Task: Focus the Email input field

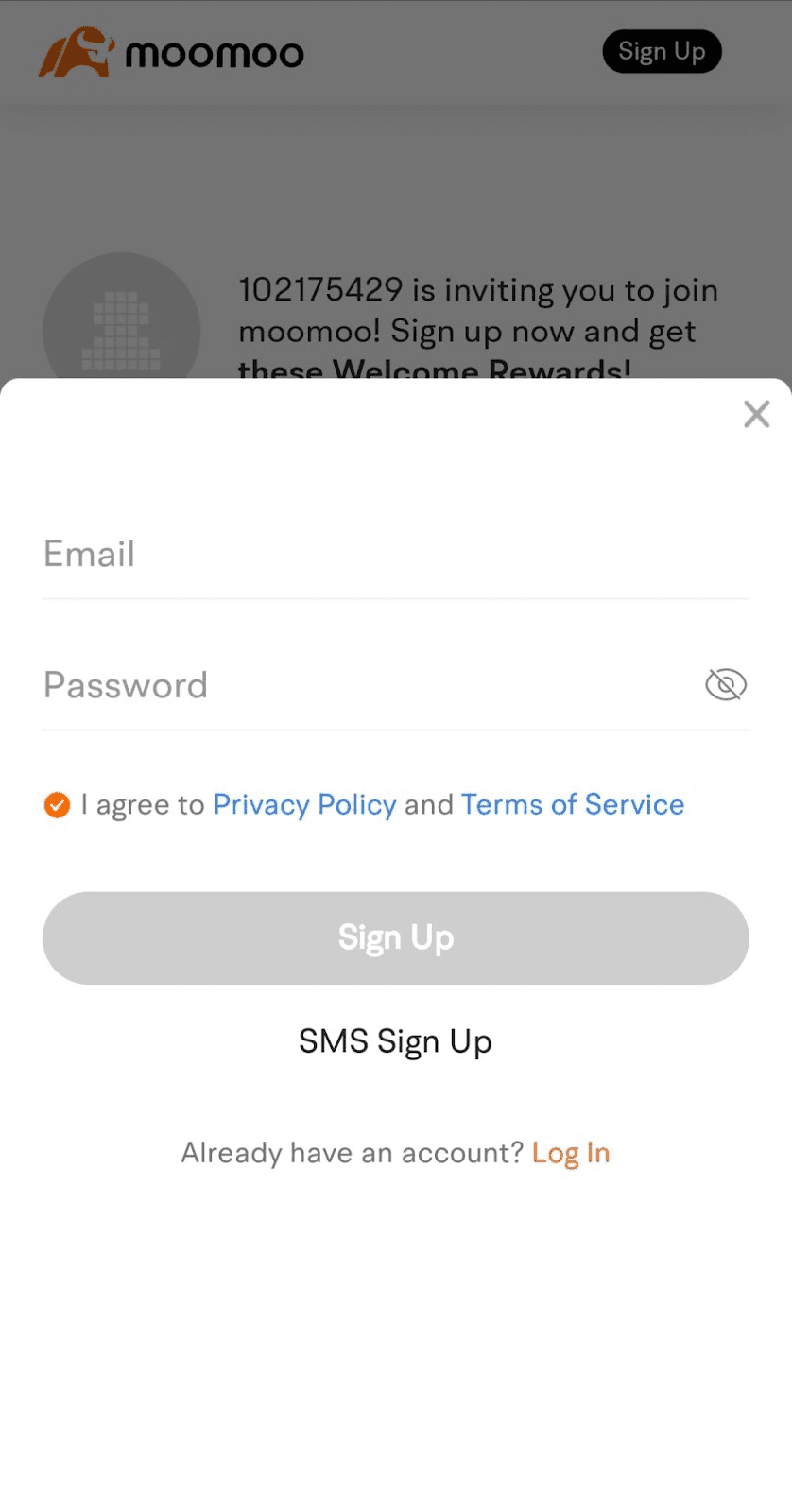Action: tap(395, 555)
